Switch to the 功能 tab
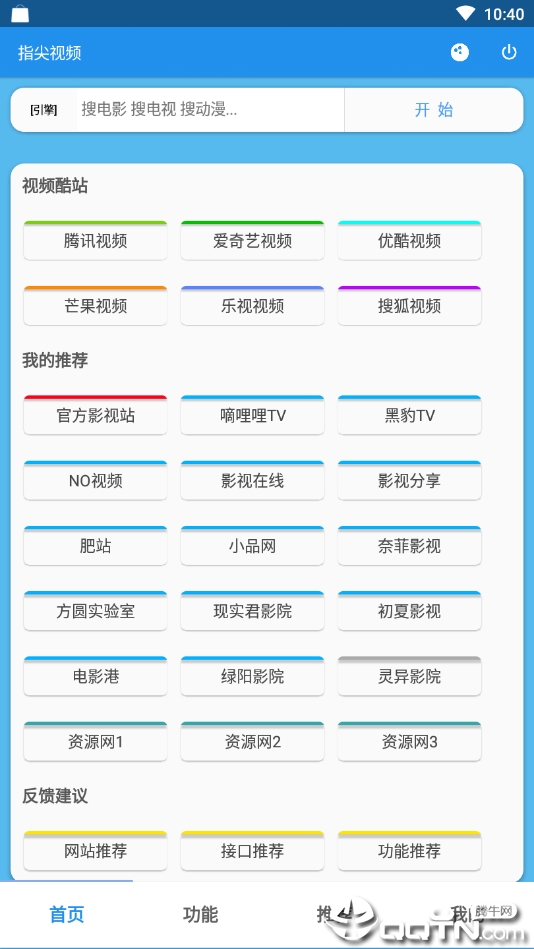Viewport: 534px width, 949px height. [200, 914]
